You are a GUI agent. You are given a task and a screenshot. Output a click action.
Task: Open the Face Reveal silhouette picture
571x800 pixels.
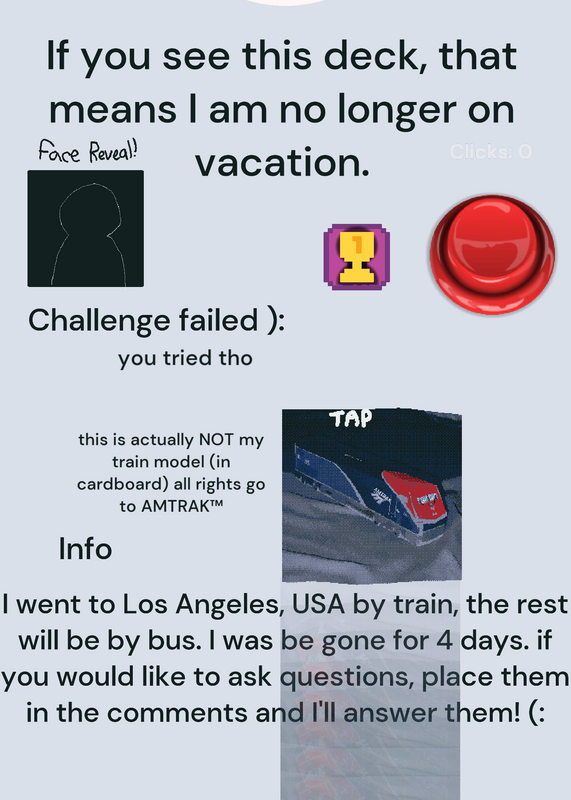click(86, 229)
